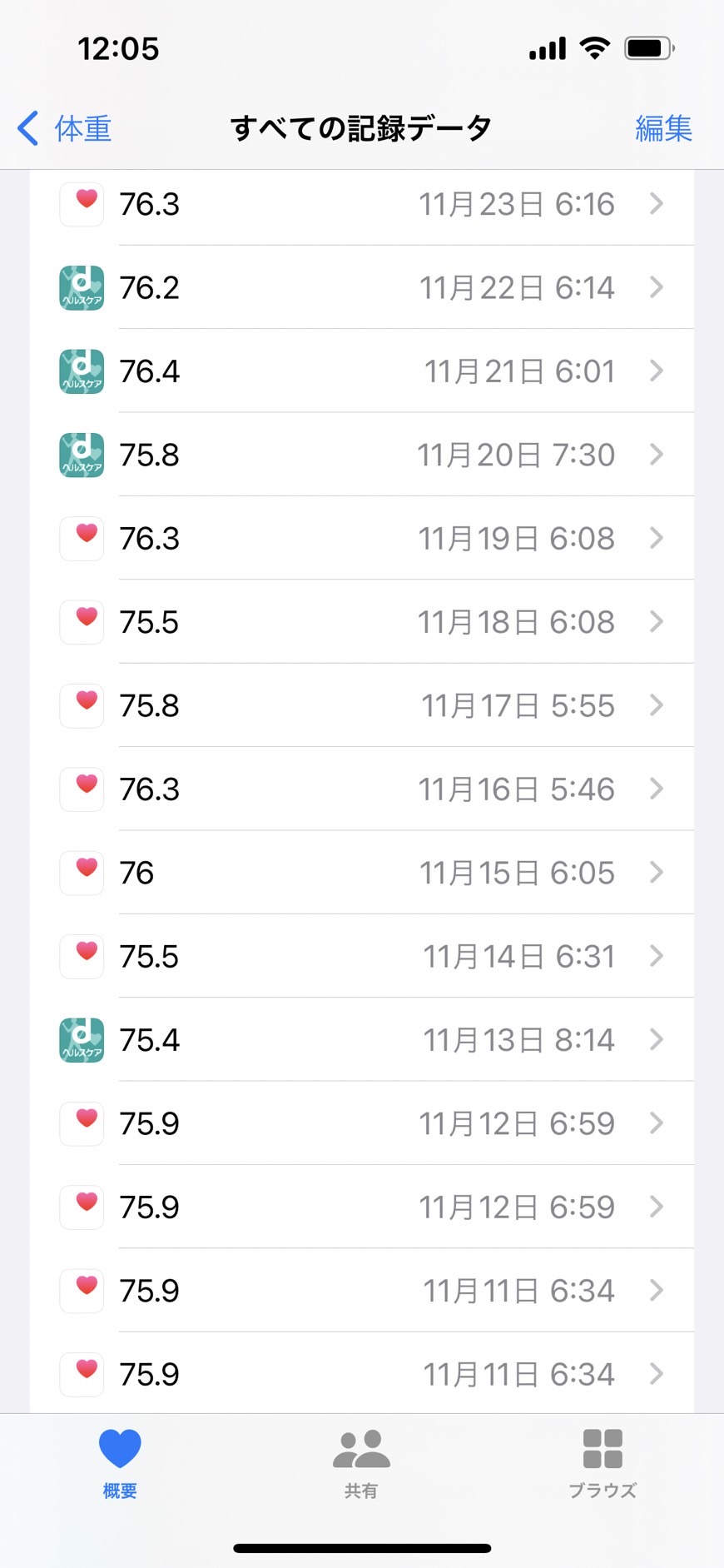This screenshot has width=724, height=1568.
Task: Open the 76.4 record from 11月21日
Action: 362,371
